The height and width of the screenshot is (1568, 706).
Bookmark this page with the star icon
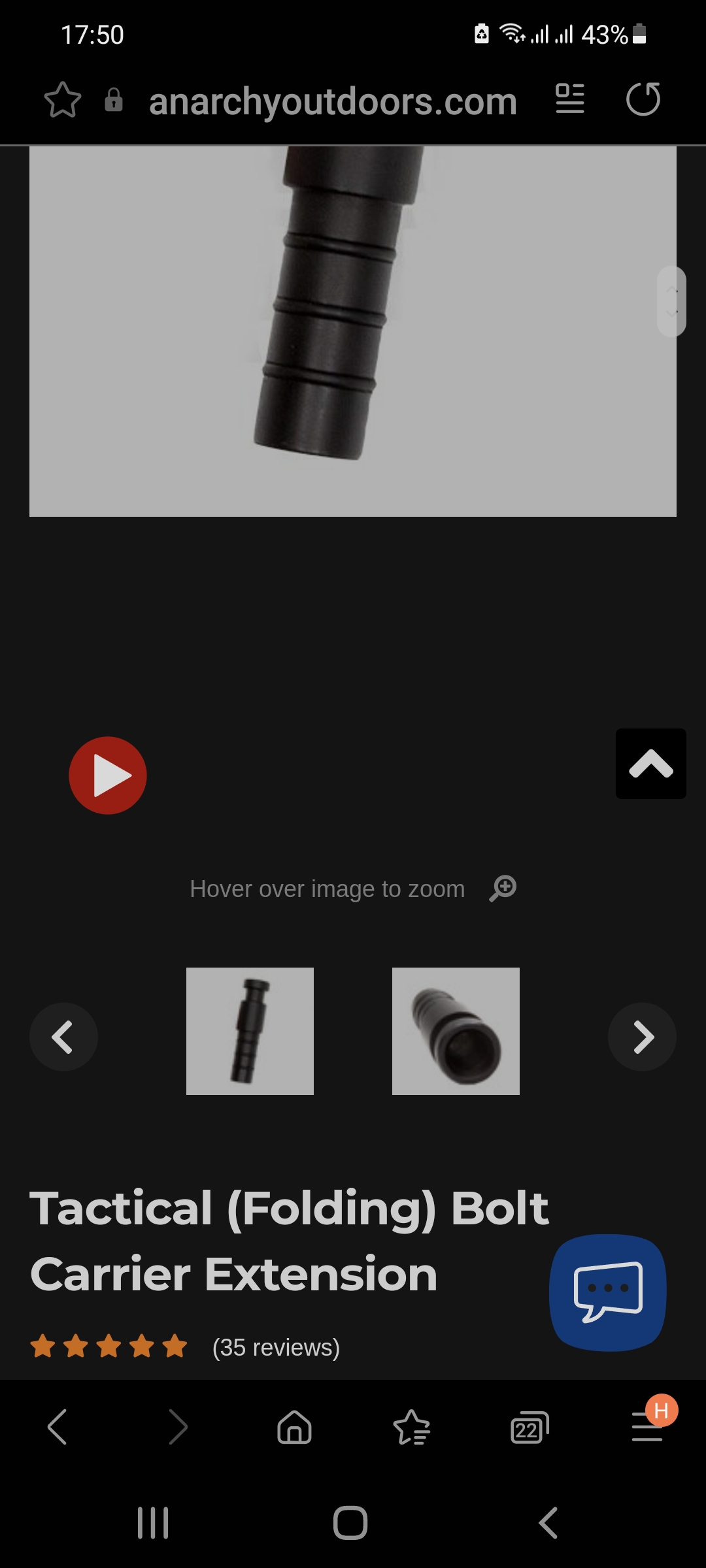[63, 100]
